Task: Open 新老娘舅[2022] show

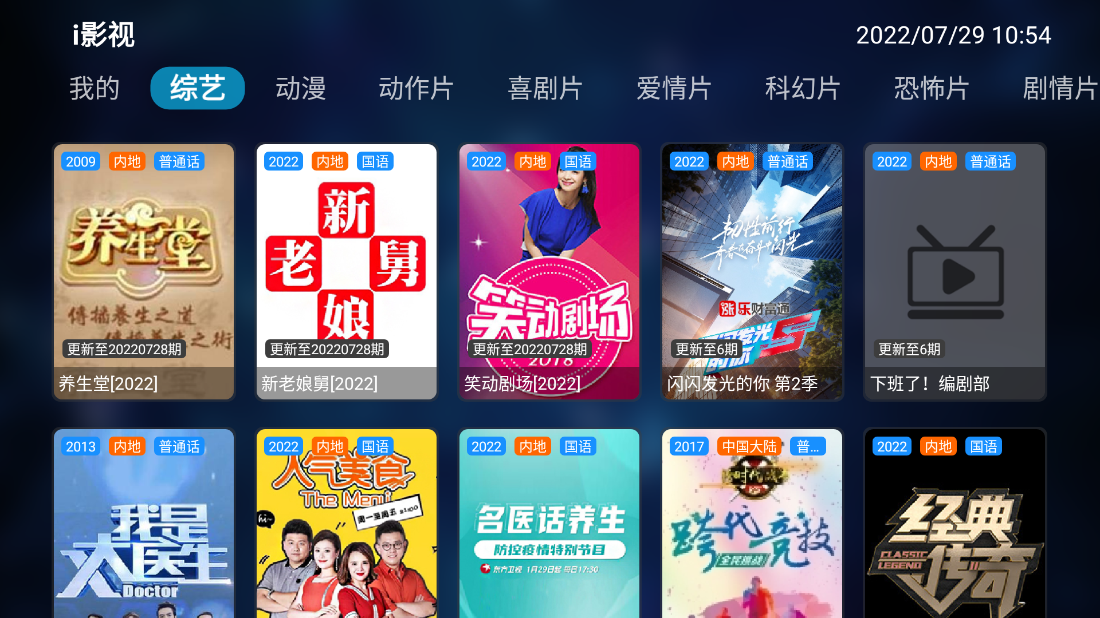Action: tap(347, 271)
